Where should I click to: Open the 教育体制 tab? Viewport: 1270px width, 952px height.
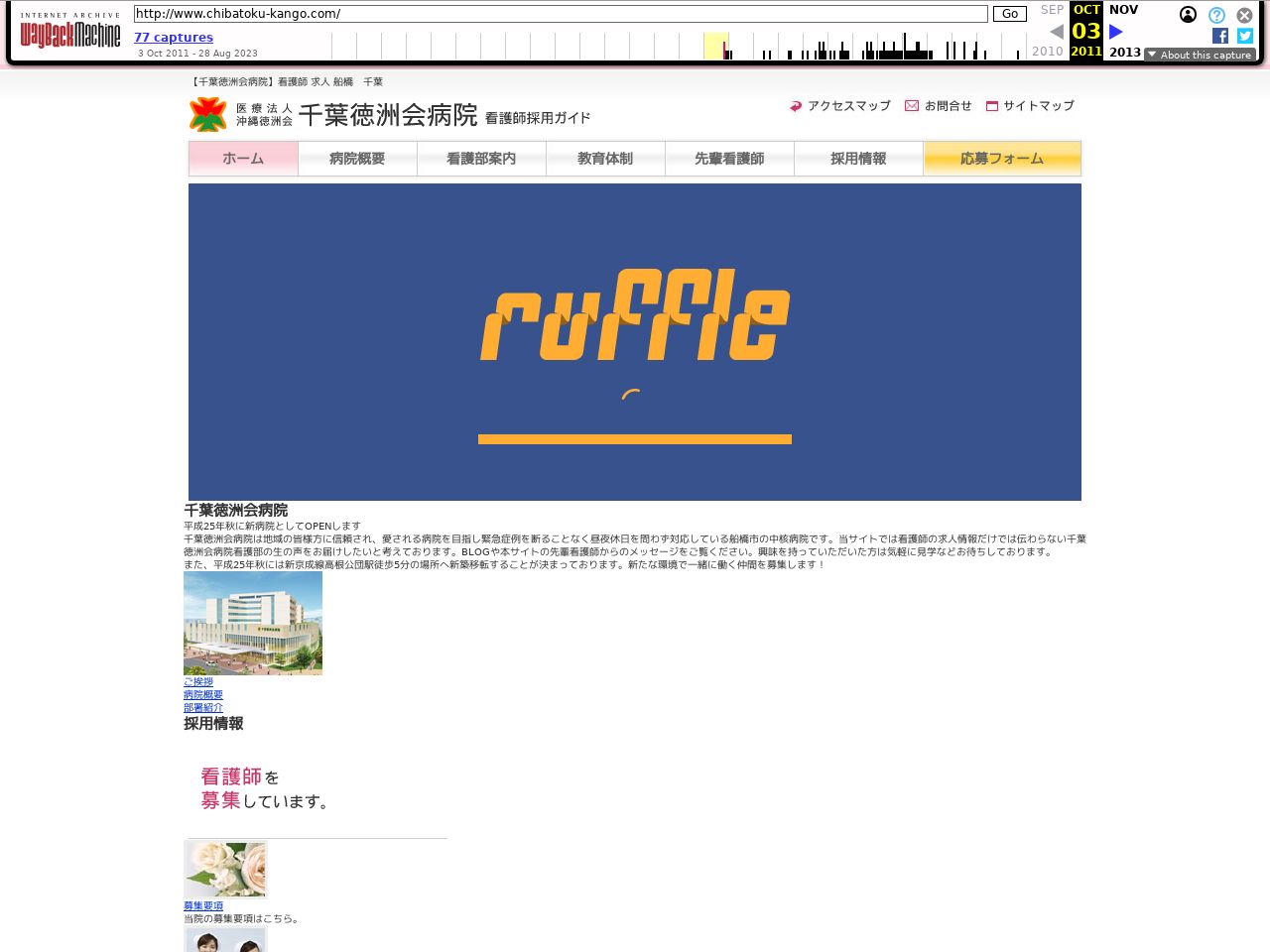605,159
